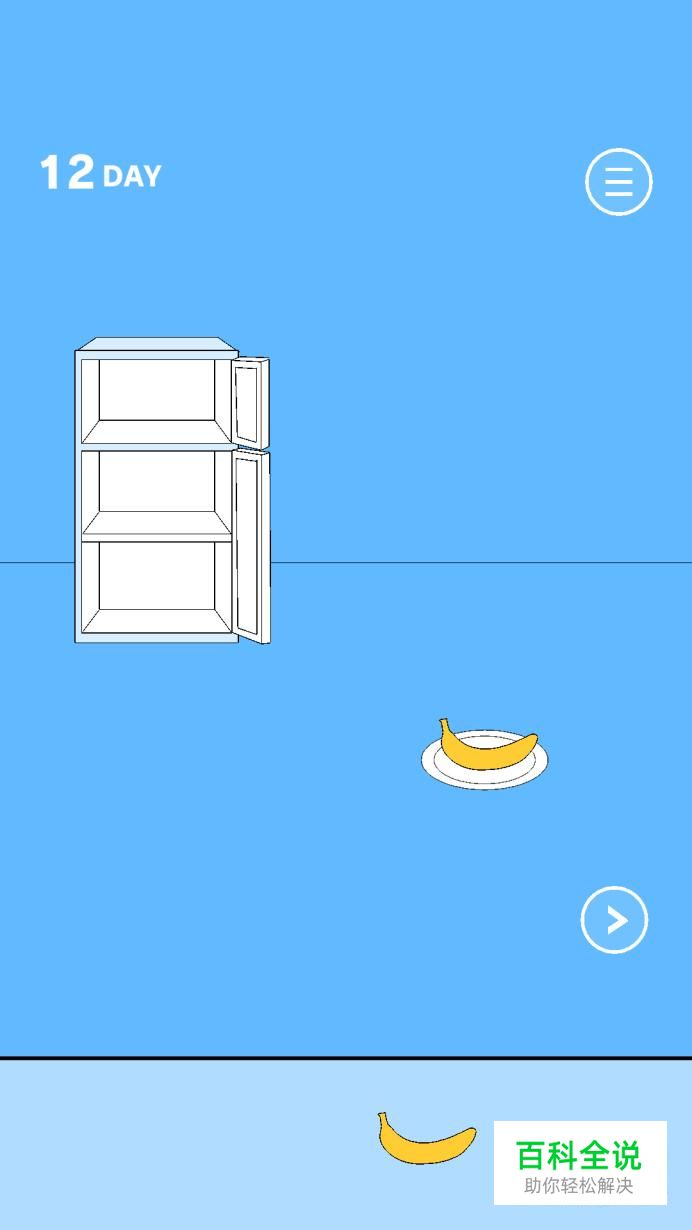Tap the refrigerator's lower door
Screen dimensions: 692x1230
click(251, 547)
